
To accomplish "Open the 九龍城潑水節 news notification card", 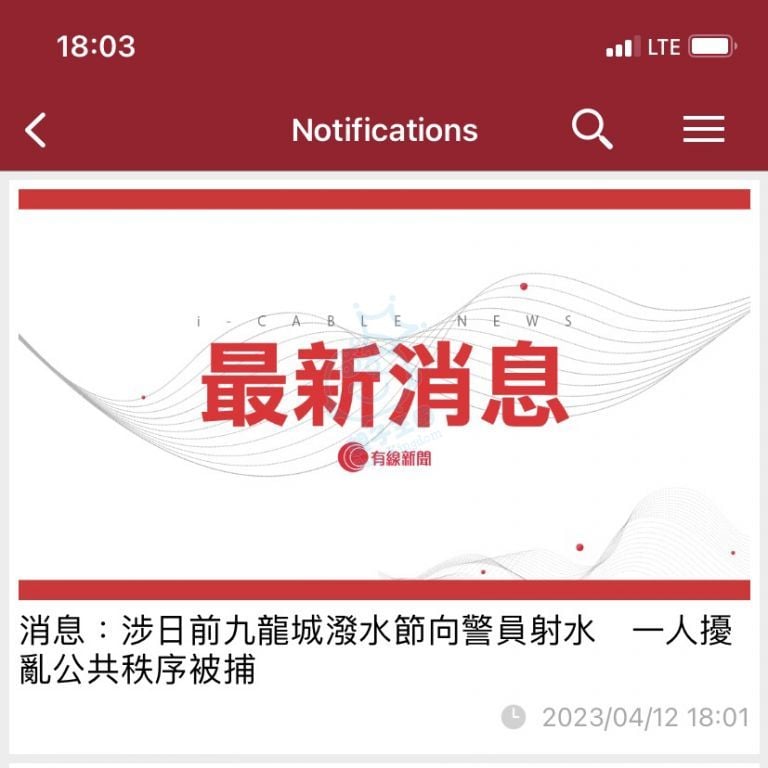I will pyautogui.click(x=384, y=650).
